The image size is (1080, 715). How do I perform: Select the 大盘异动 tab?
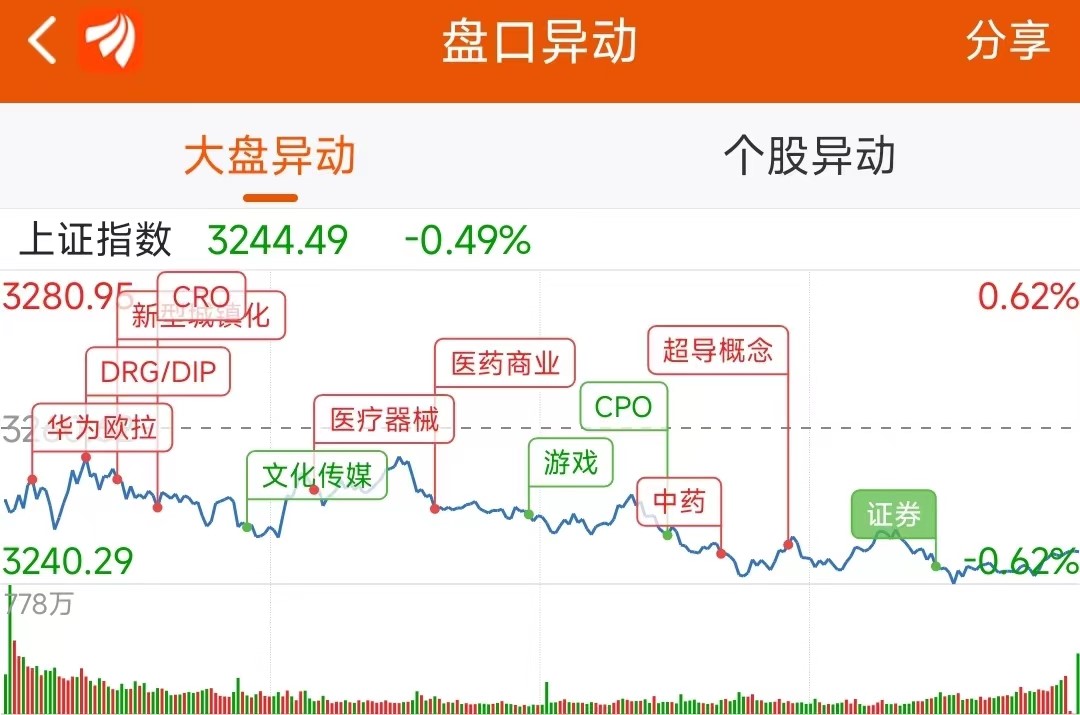270,158
